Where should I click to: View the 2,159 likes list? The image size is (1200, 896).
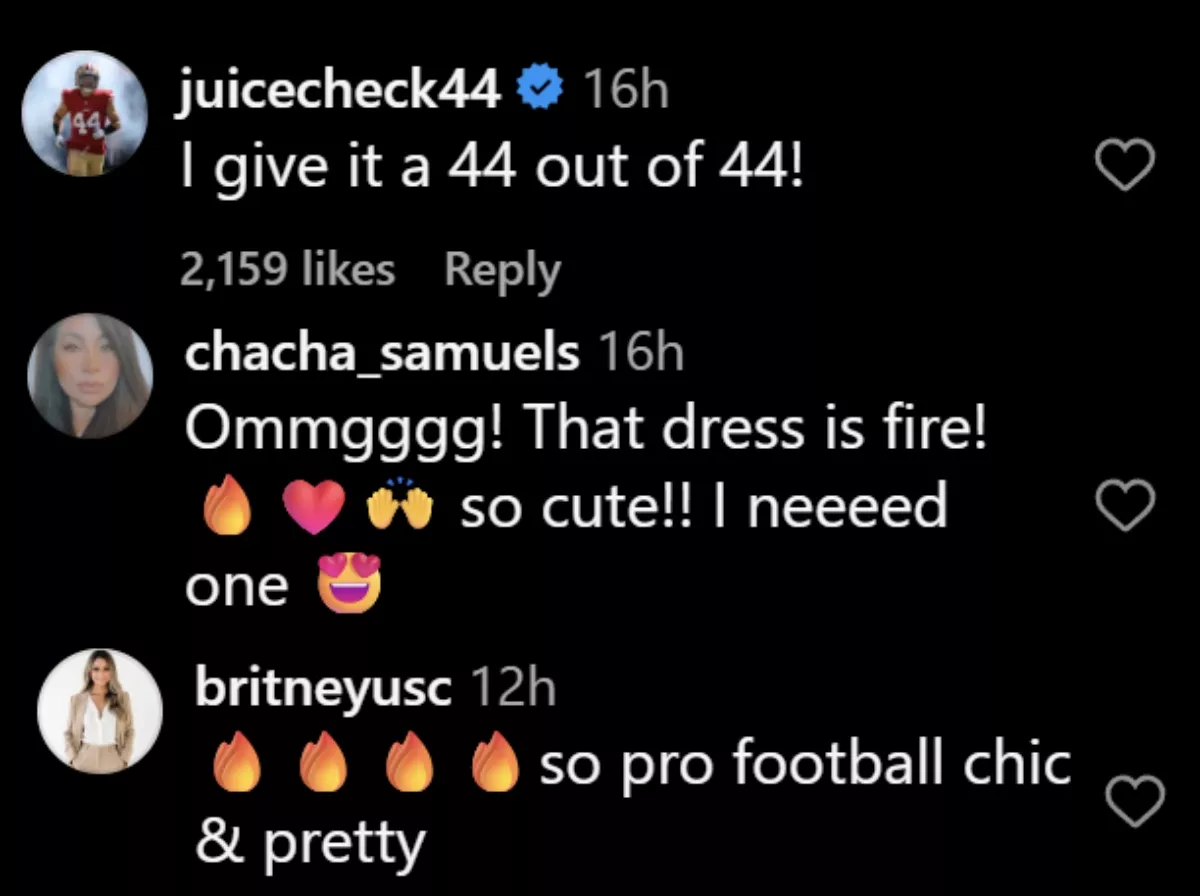pyautogui.click(x=288, y=271)
